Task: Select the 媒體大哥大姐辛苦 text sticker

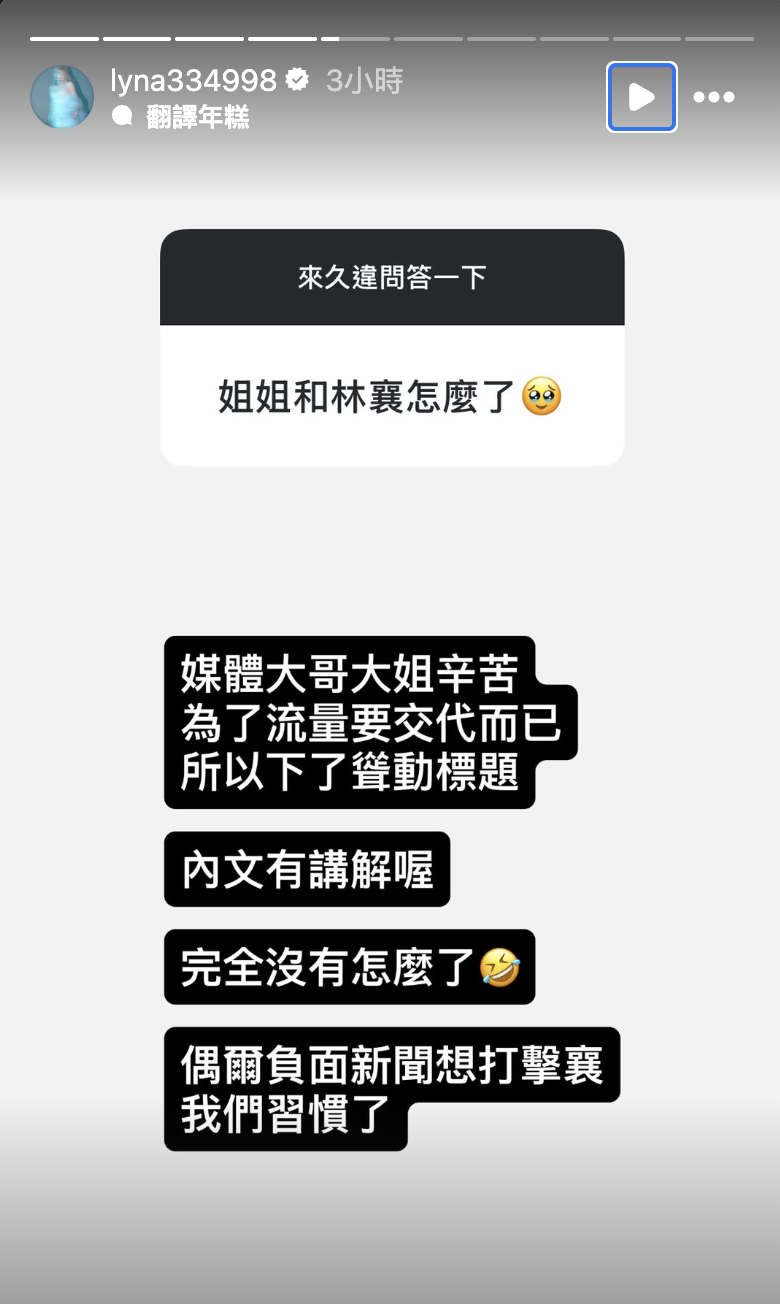Action: [368, 722]
